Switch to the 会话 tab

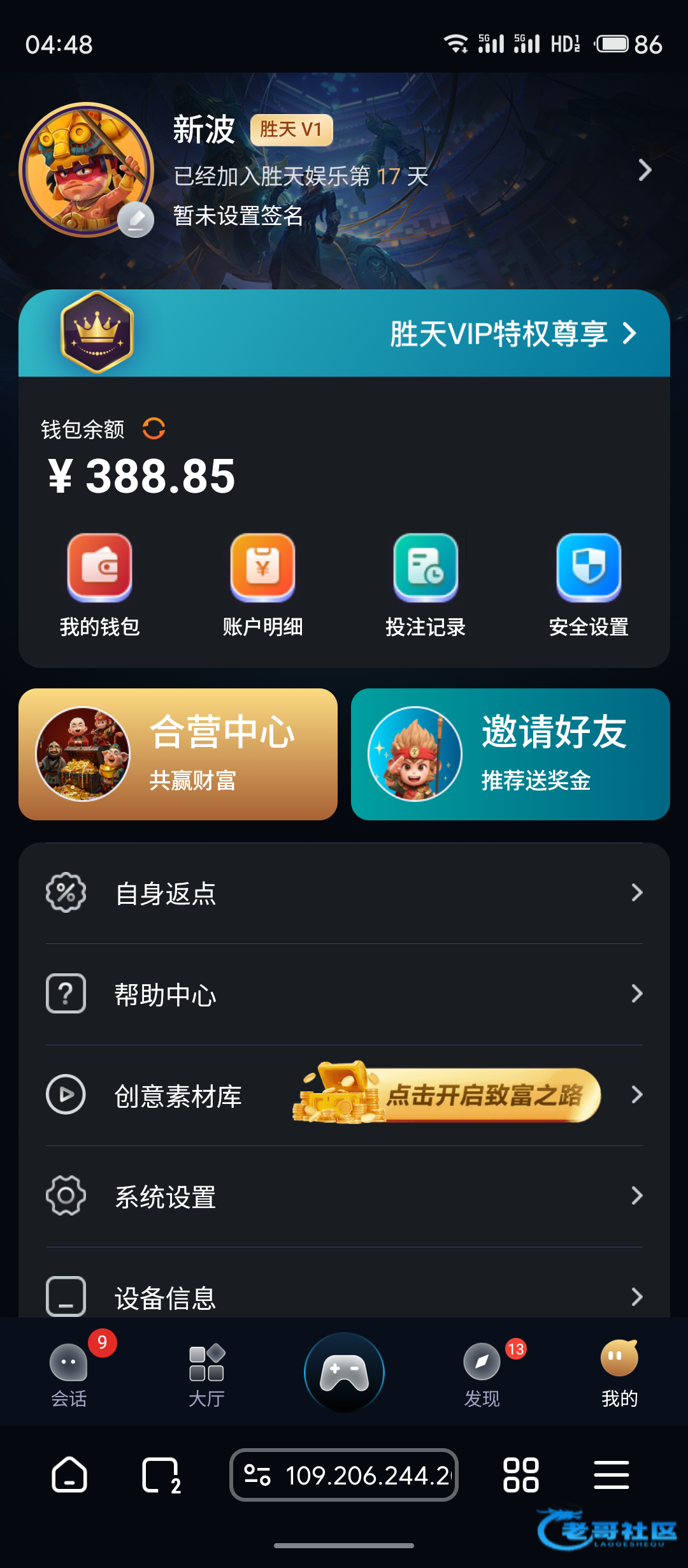click(x=69, y=1370)
